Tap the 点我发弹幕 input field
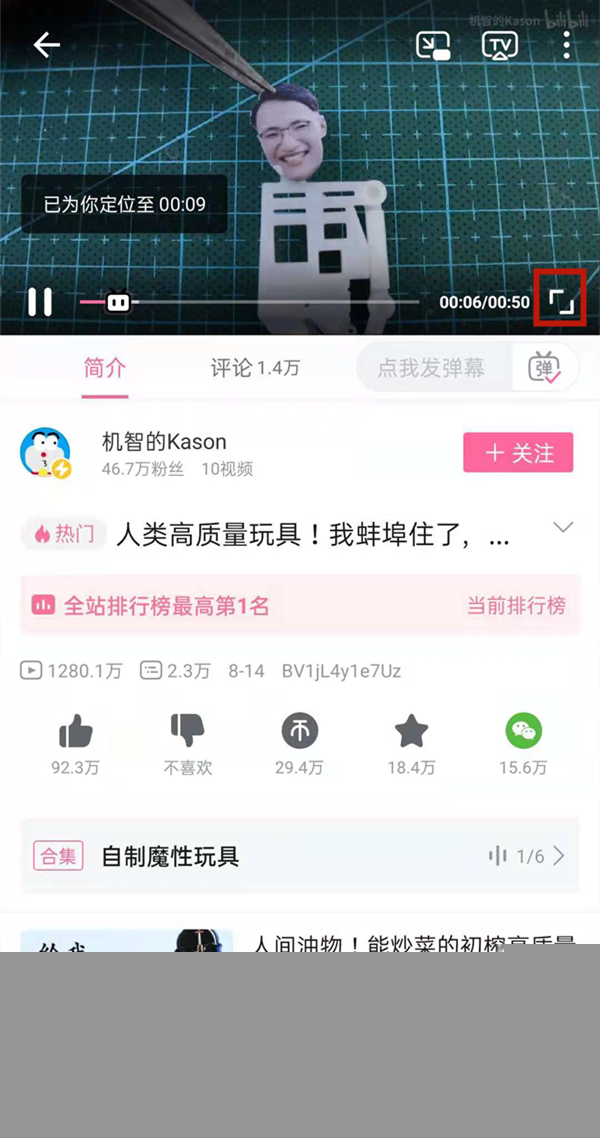The image size is (600, 1138). point(432,368)
